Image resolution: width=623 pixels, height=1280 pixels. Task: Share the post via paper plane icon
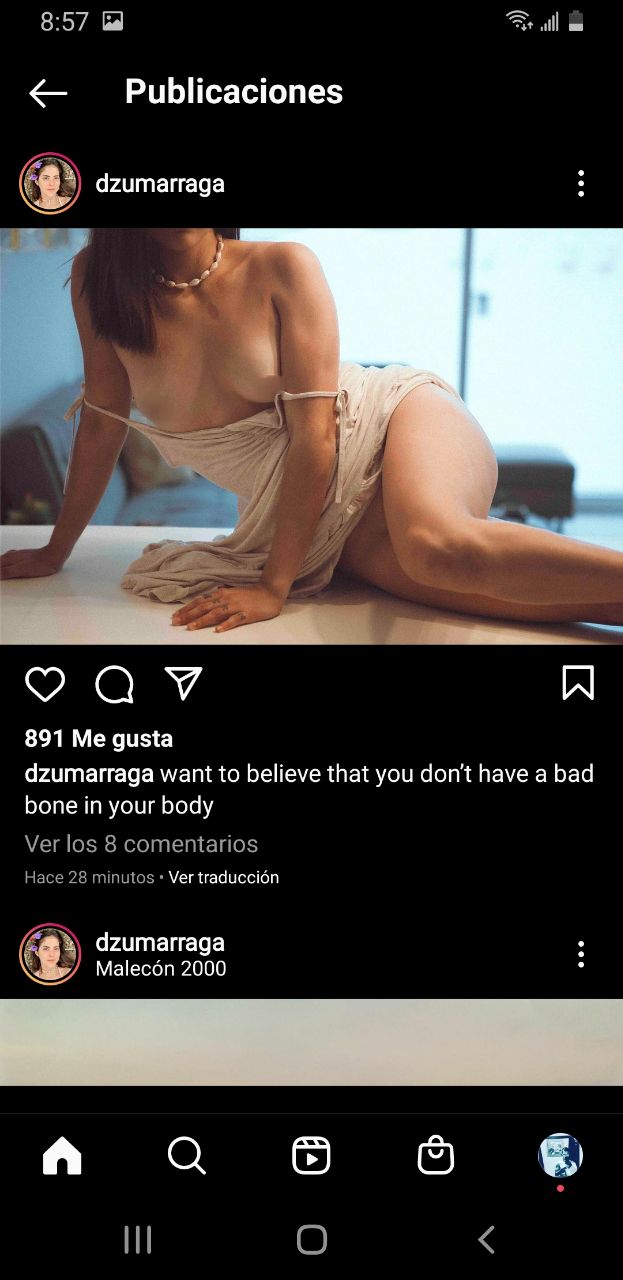[183, 683]
